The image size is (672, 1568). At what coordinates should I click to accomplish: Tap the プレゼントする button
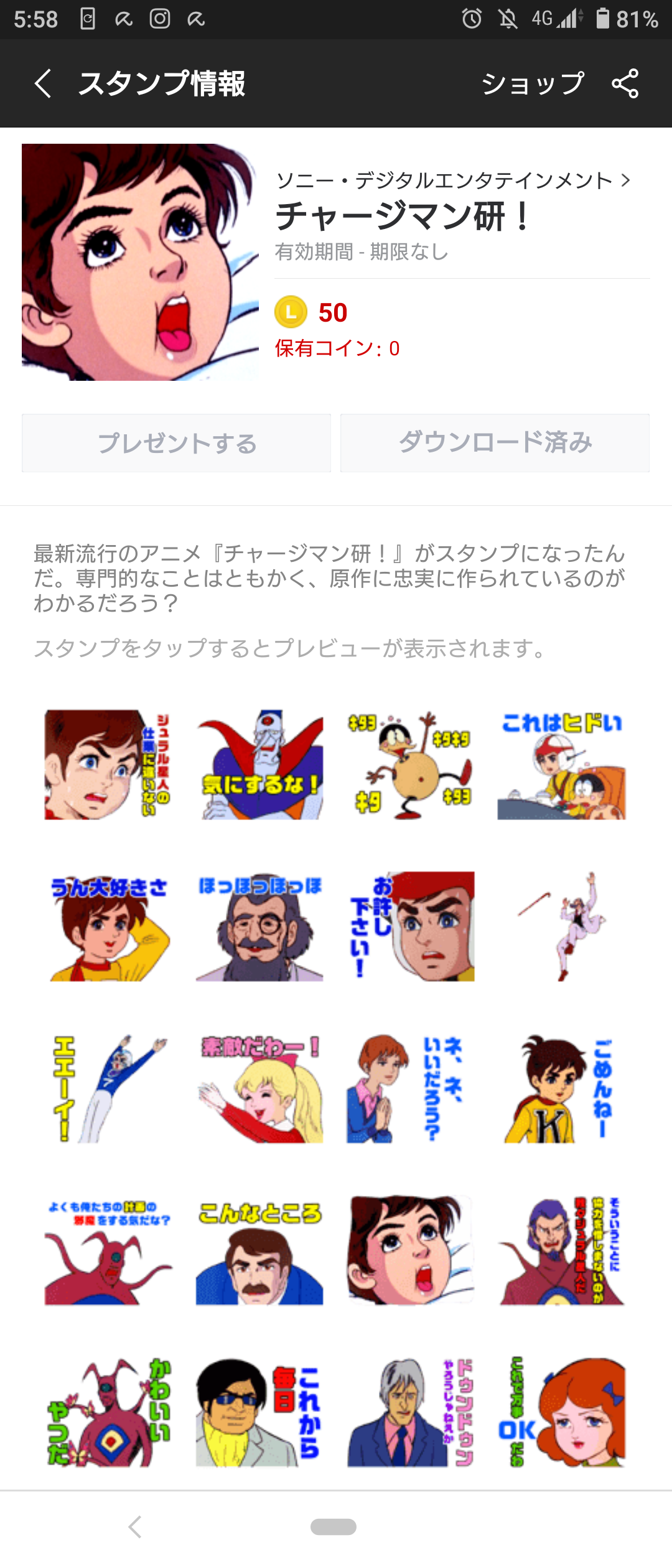[176, 443]
